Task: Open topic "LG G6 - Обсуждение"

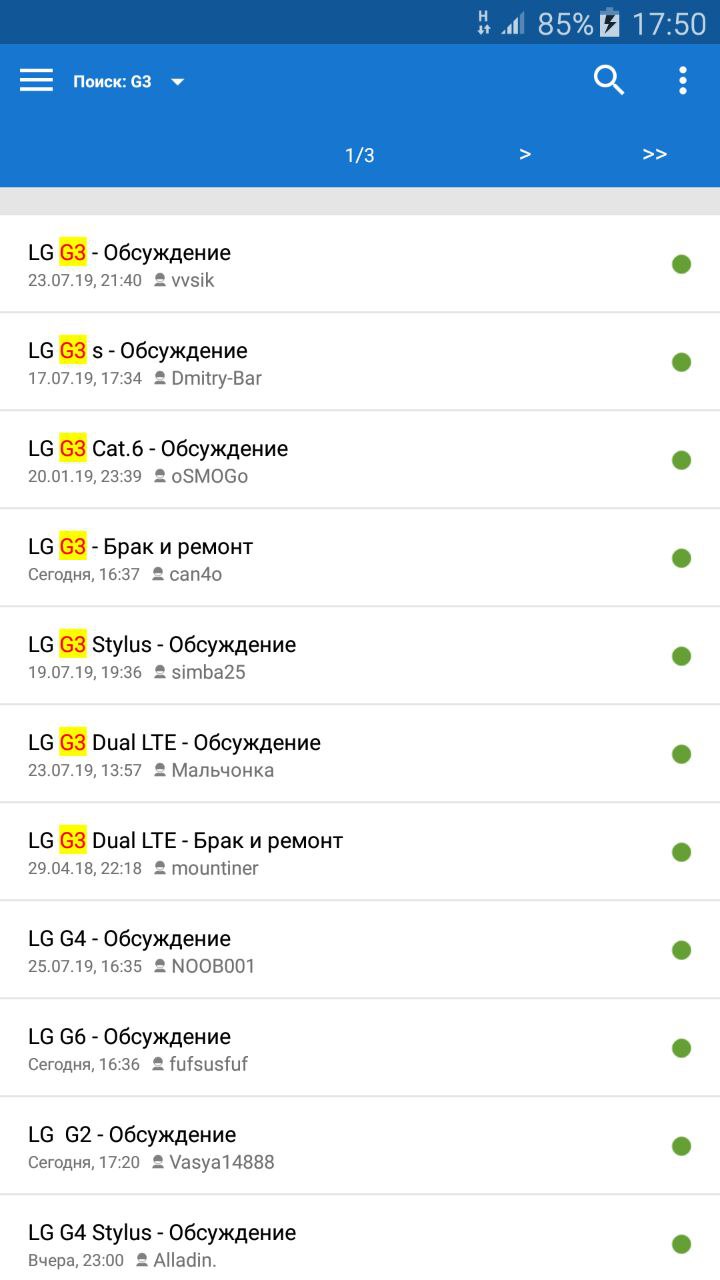Action: [x=360, y=1048]
